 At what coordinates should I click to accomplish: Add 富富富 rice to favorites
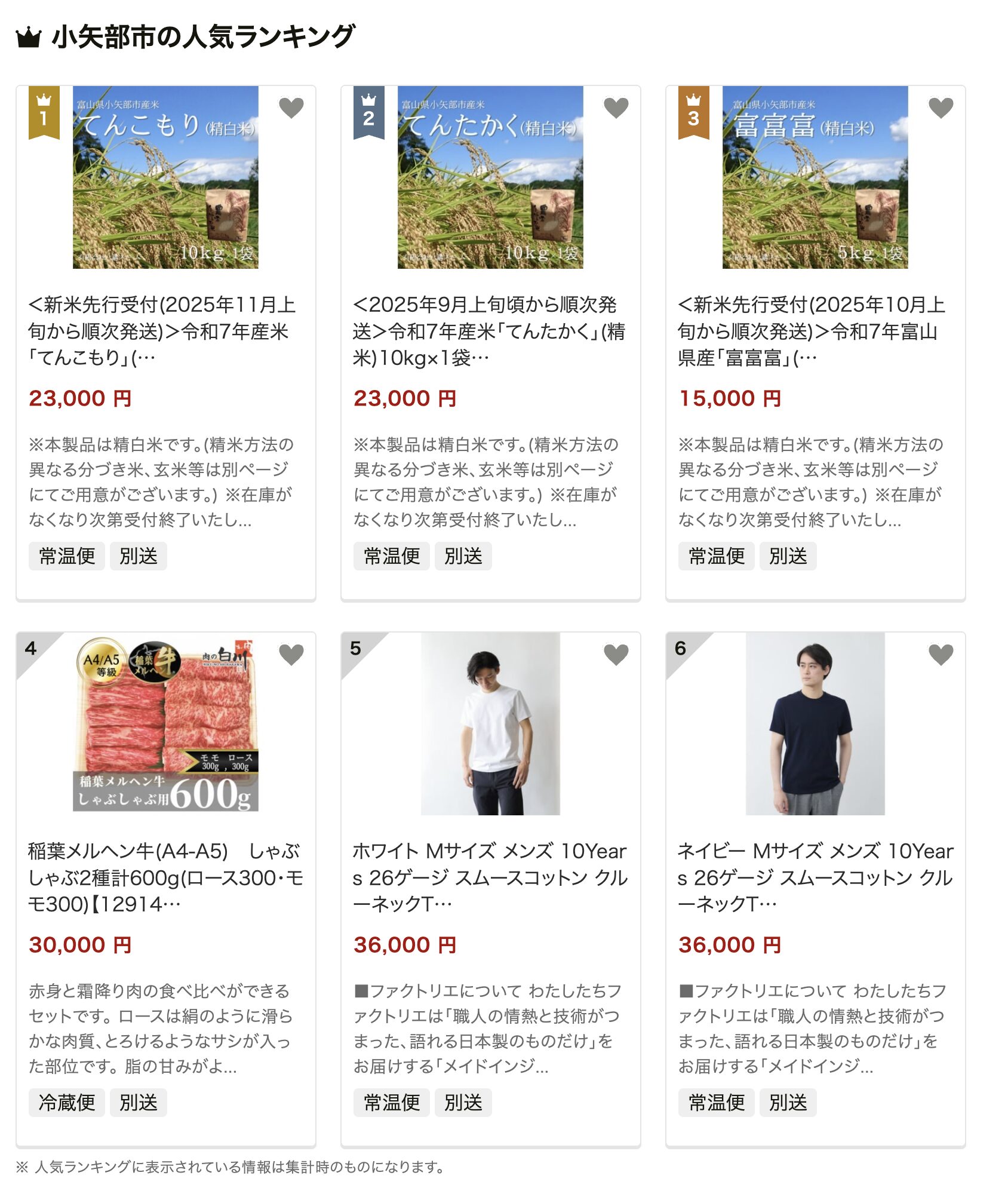pyautogui.click(x=941, y=108)
